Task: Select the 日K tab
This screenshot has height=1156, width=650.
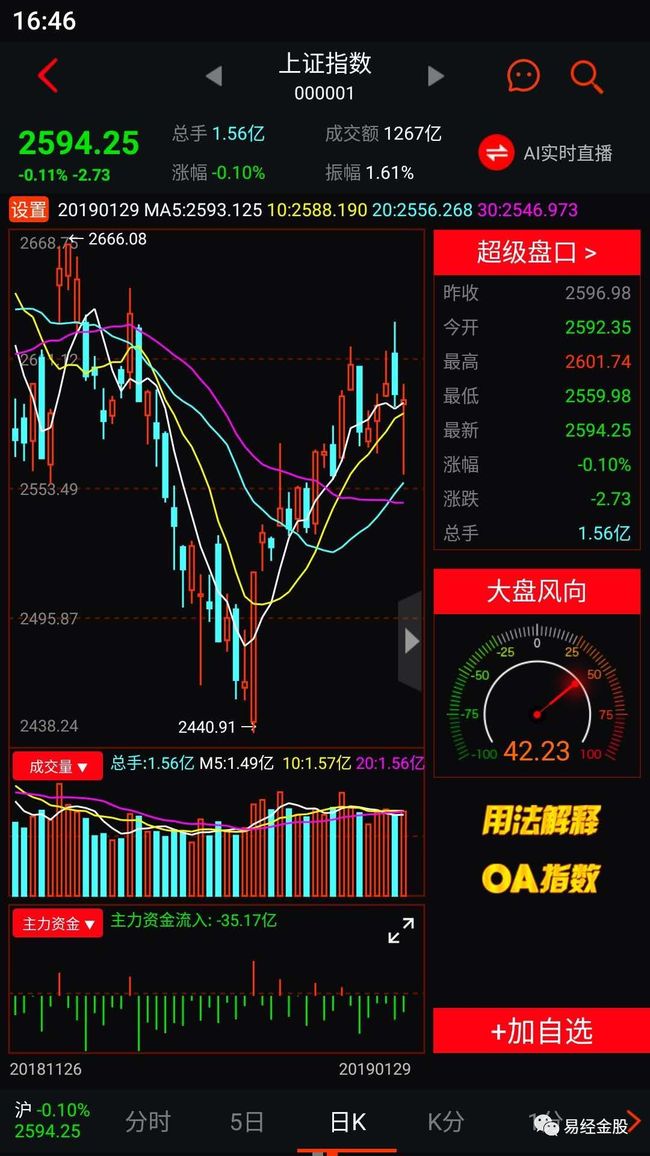Action: [x=347, y=1121]
